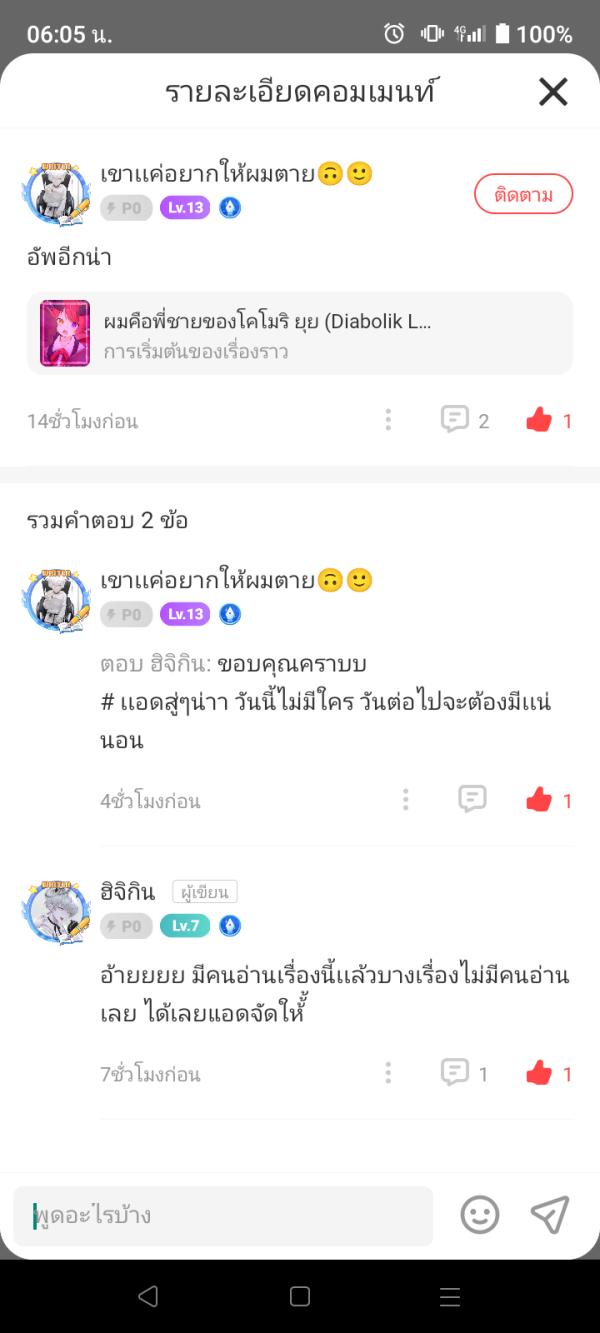Image resolution: width=600 pixels, height=1333 pixels.
Task: Focus the พูดอะไรบ้าง comment input field
Action: pyautogui.click(x=223, y=1215)
